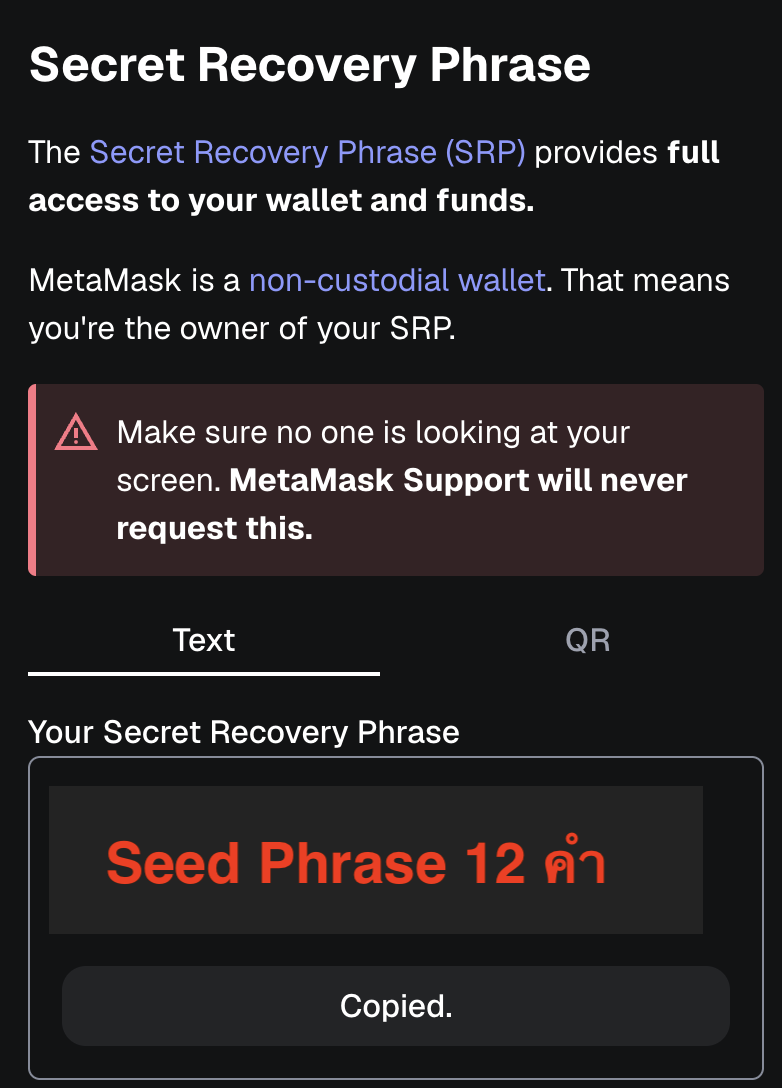Screen dimensions: 782x1088
Task: Tap the Copied button
Action: click(396, 1006)
